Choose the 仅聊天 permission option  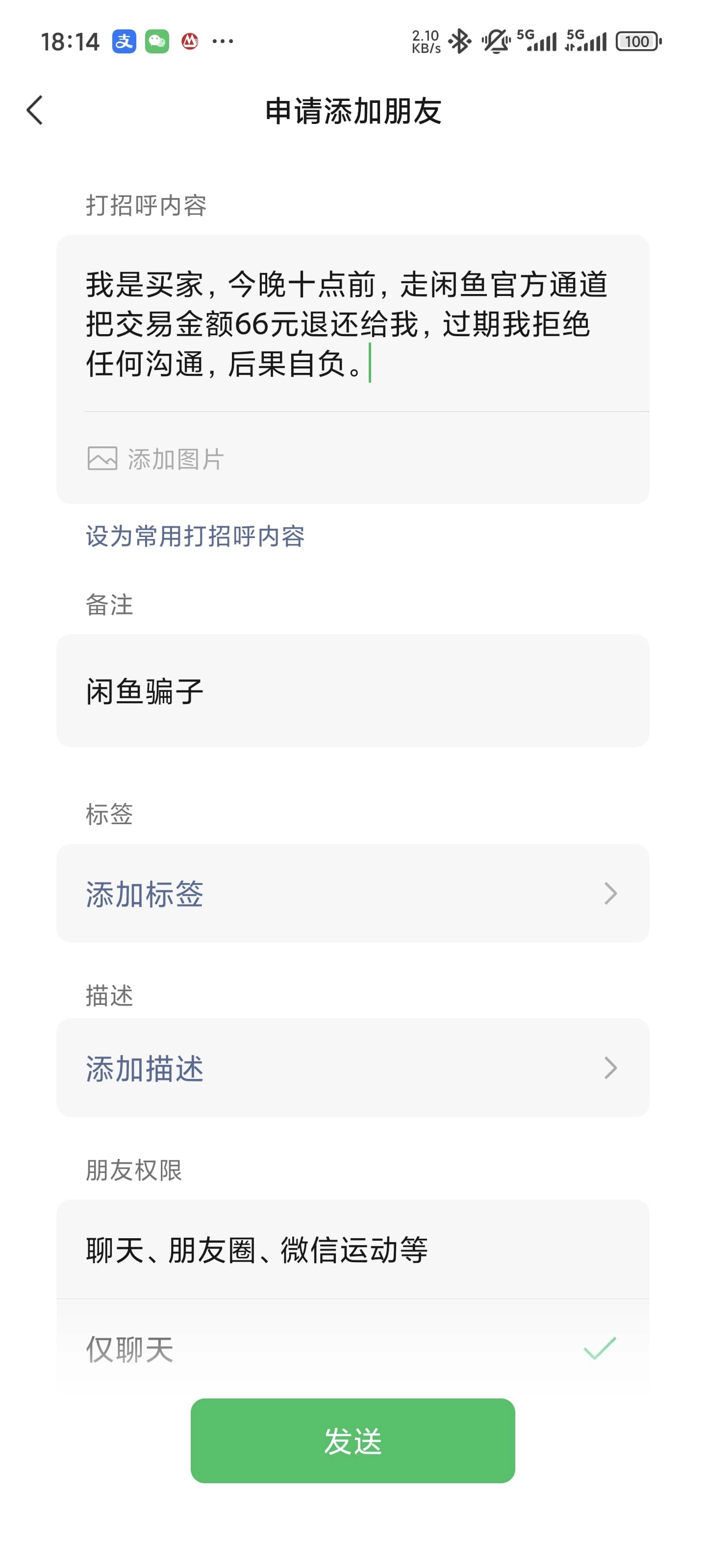[352, 1348]
